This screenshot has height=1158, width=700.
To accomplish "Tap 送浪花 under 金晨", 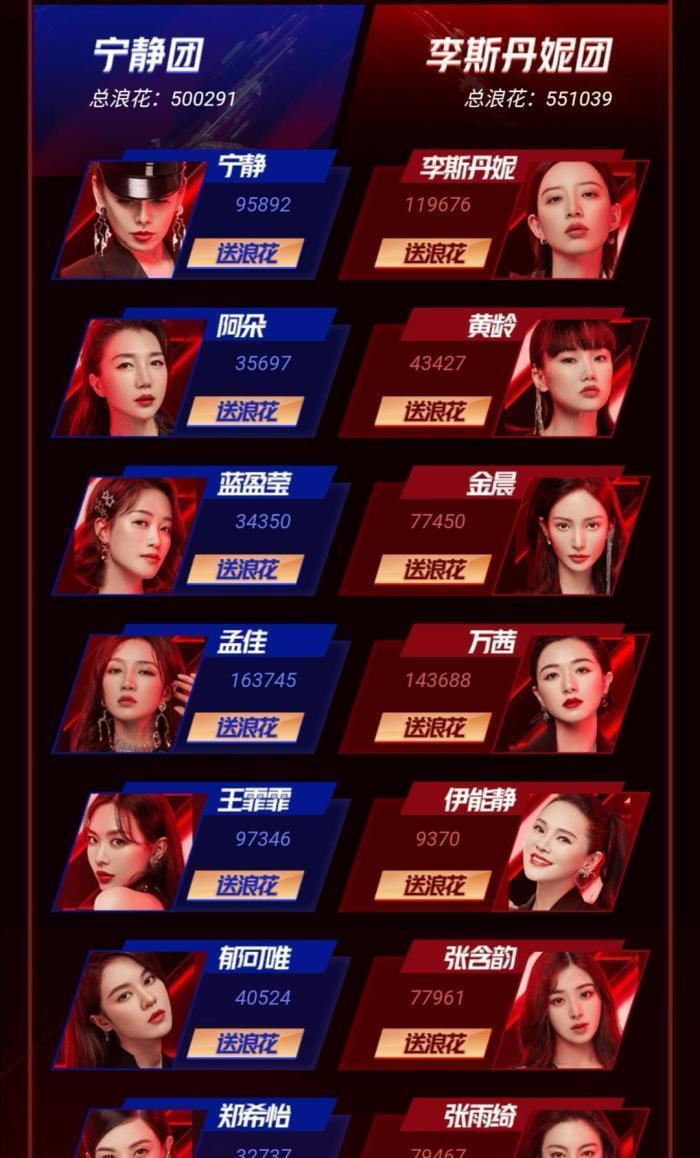I will click(x=432, y=569).
